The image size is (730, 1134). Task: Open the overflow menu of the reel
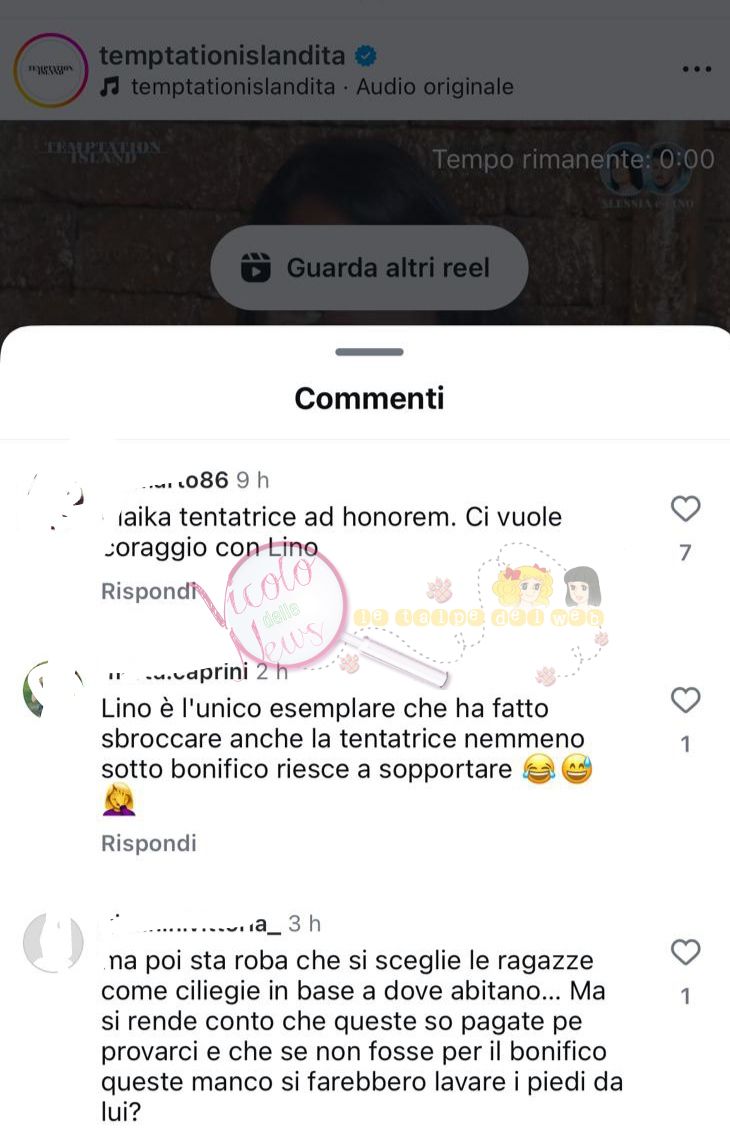[695, 69]
